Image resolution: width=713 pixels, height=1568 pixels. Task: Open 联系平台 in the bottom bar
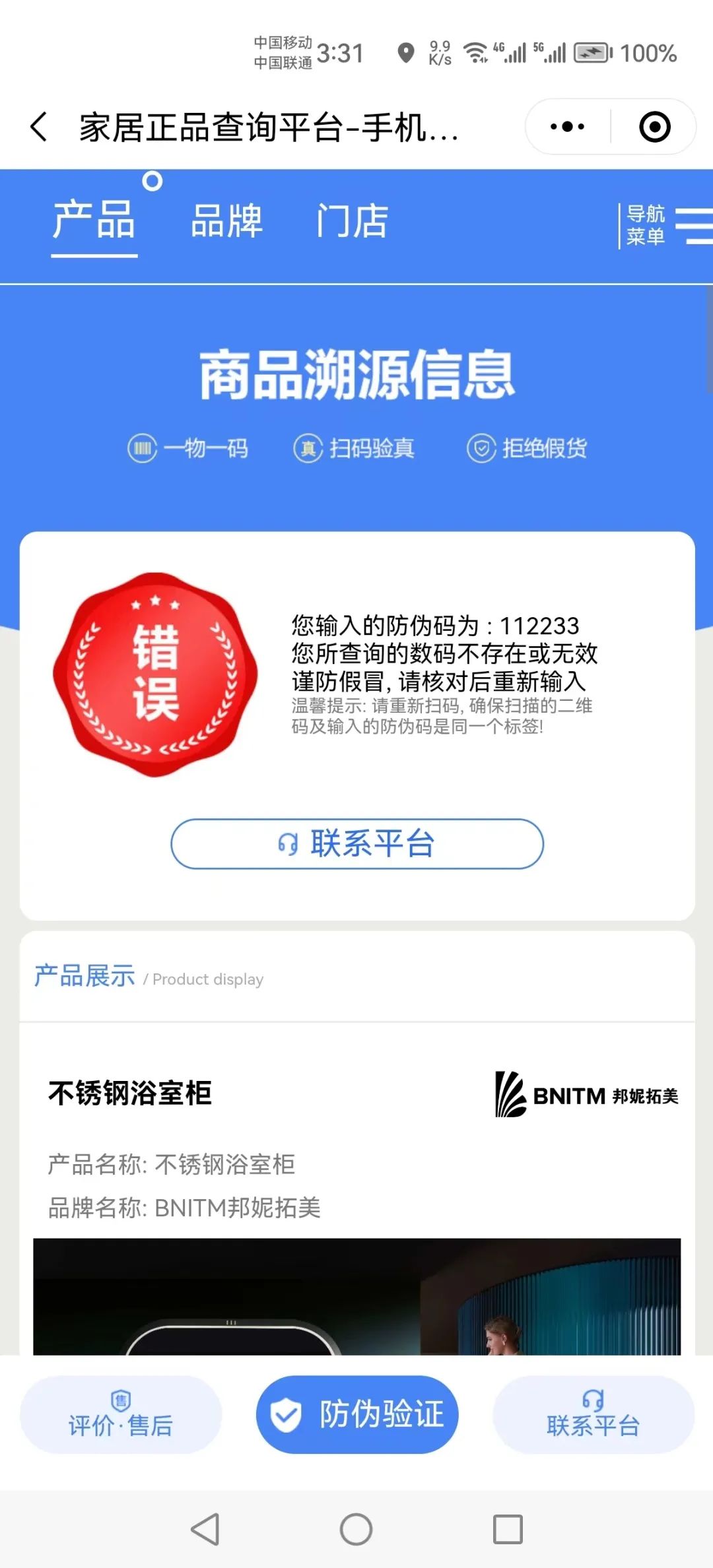coord(593,1415)
